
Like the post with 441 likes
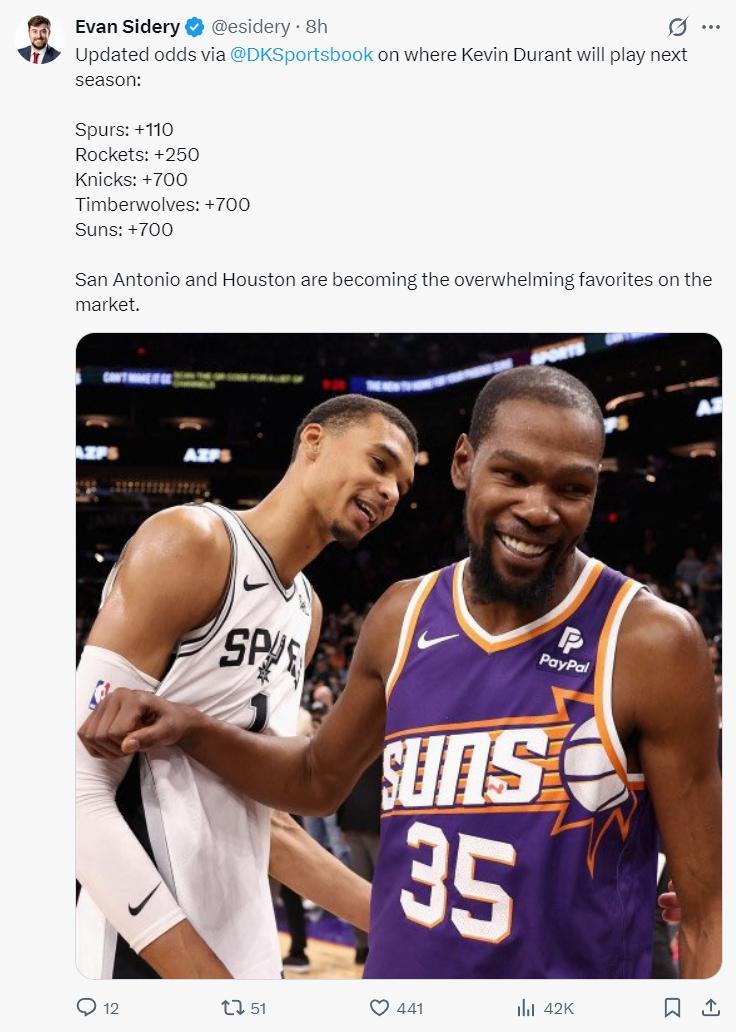coord(380,1007)
